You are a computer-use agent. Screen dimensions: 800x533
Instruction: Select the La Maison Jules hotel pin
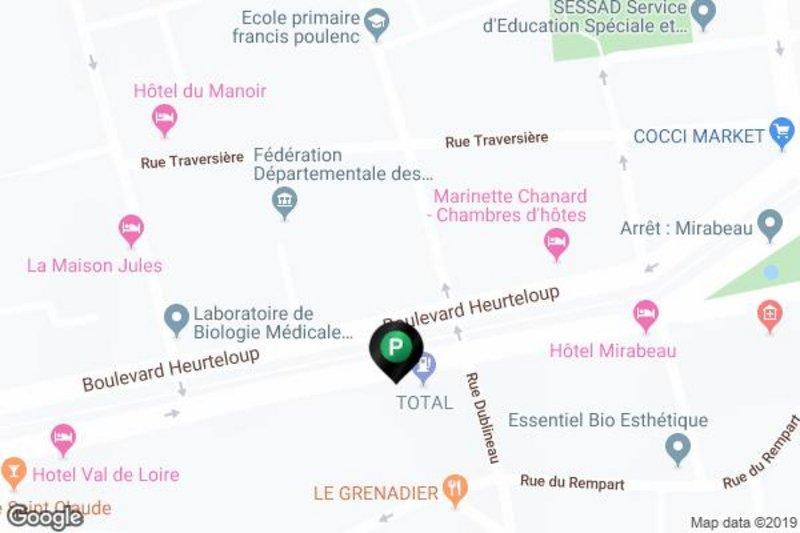coord(131,231)
